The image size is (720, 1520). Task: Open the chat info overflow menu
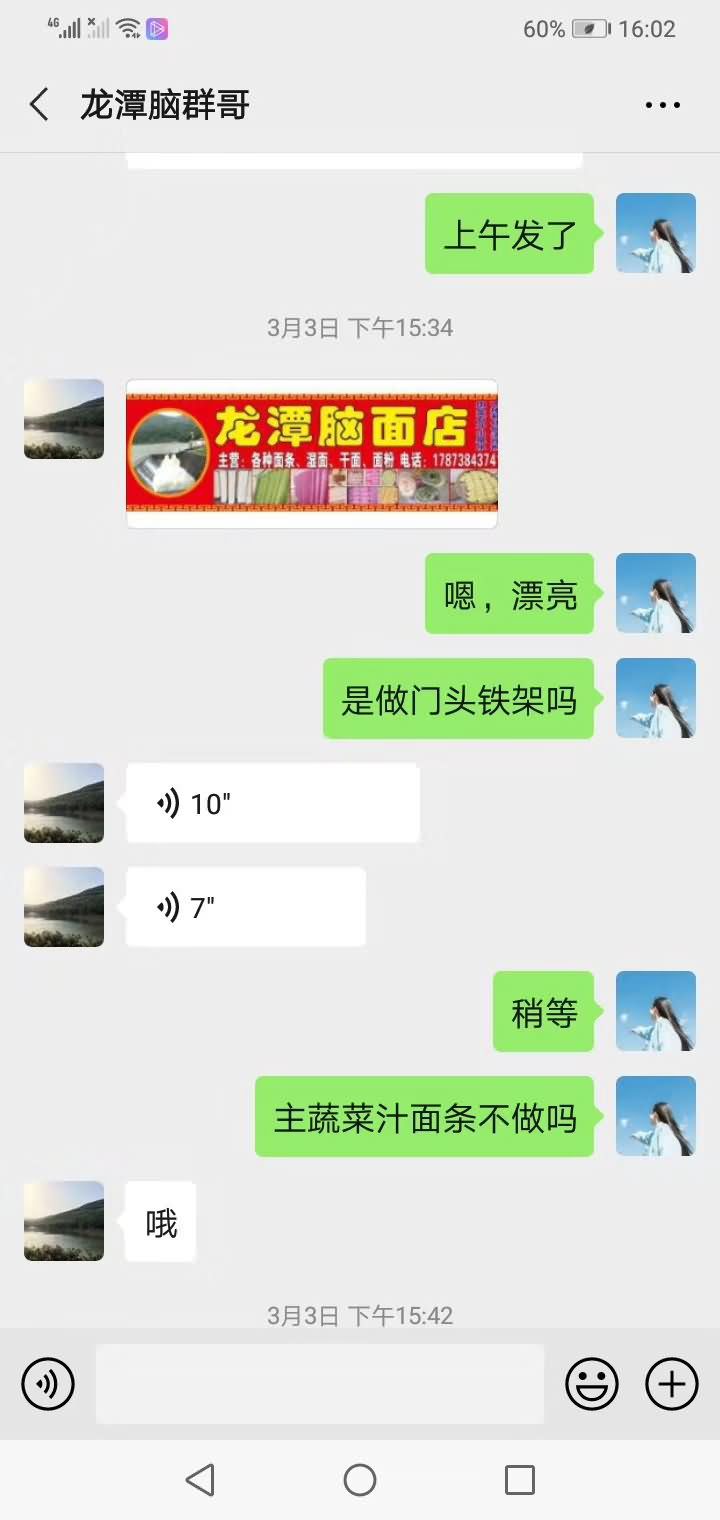pyautogui.click(x=662, y=105)
